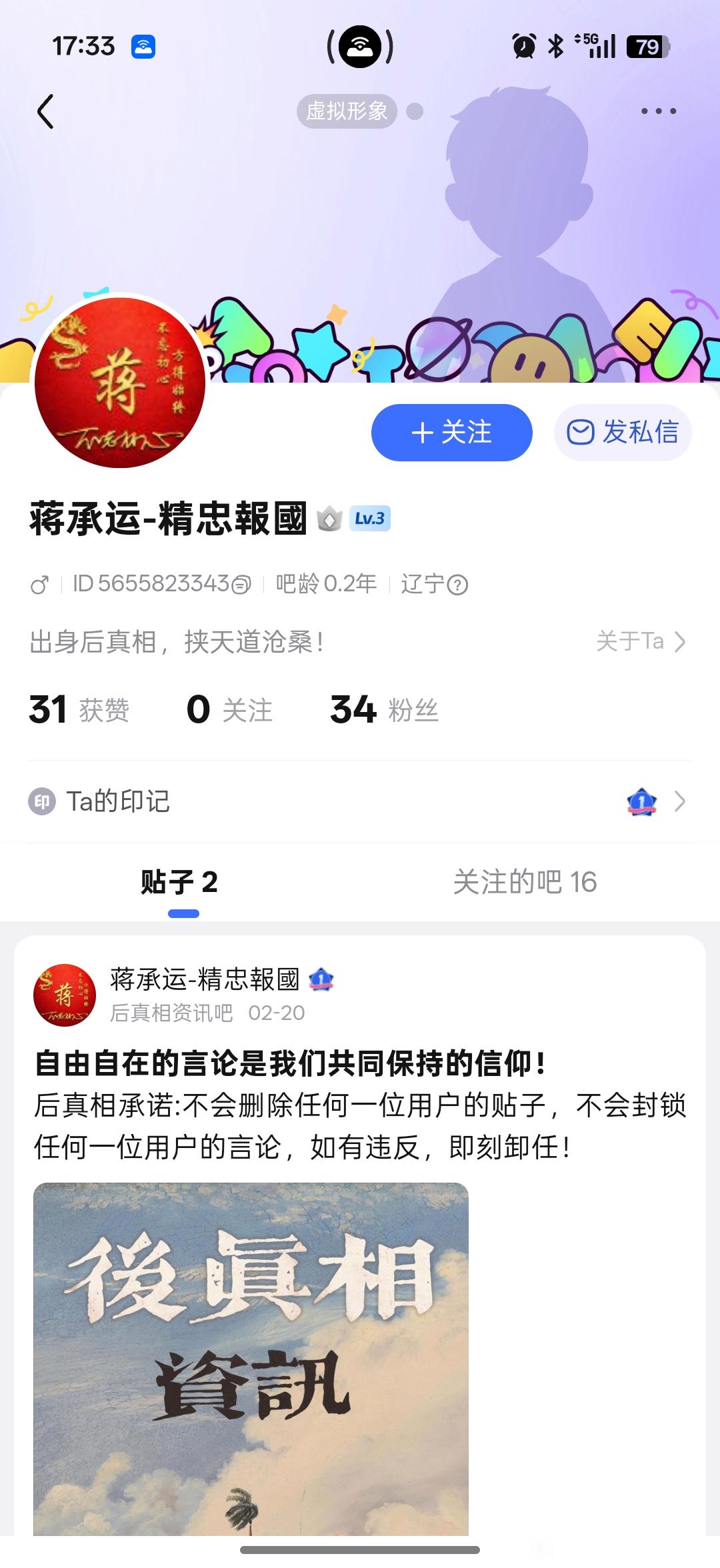This screenshot has width=720, height=1568.
Task: Toggle the 虚拟形象 virtual avatar switch
Action: (360, 111)
